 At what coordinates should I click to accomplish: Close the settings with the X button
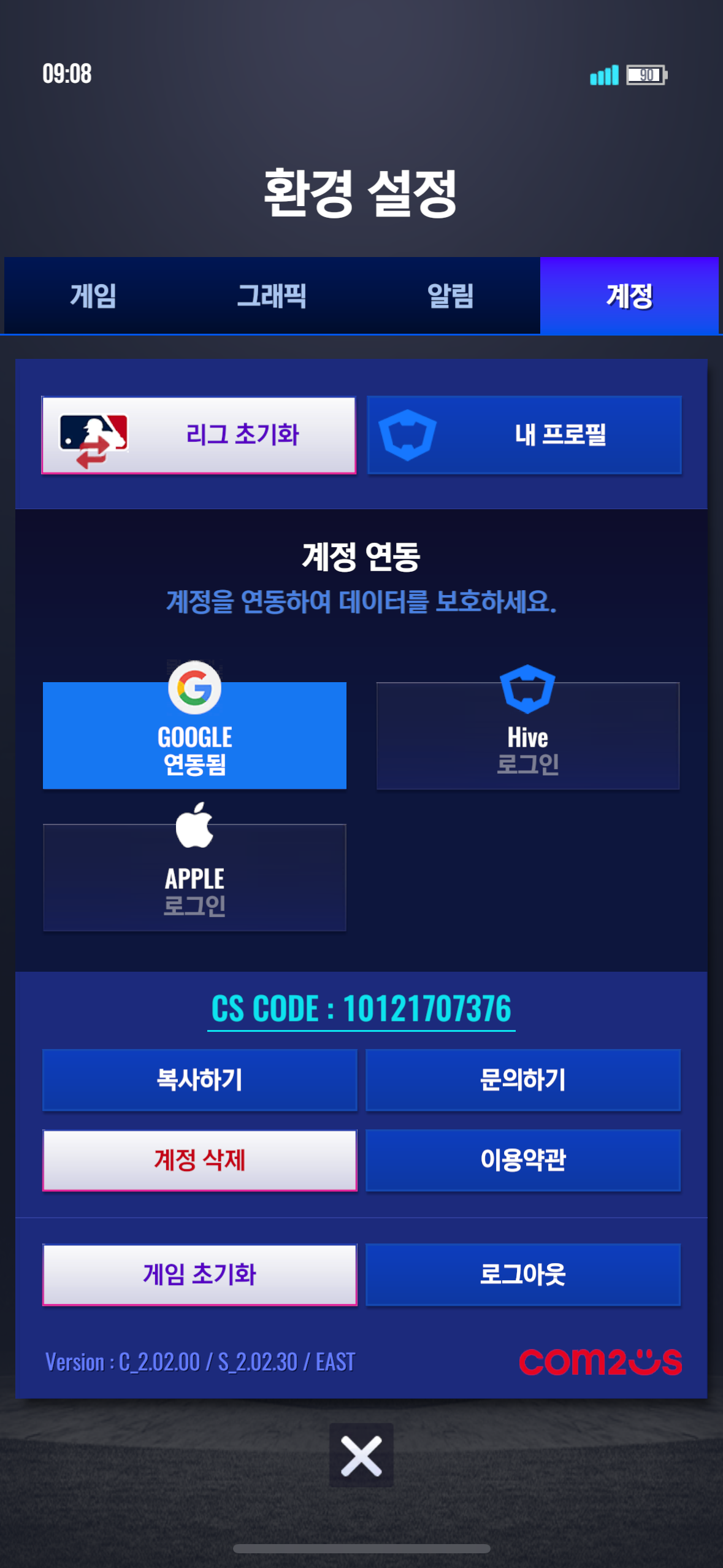(x=361, y=1455)
